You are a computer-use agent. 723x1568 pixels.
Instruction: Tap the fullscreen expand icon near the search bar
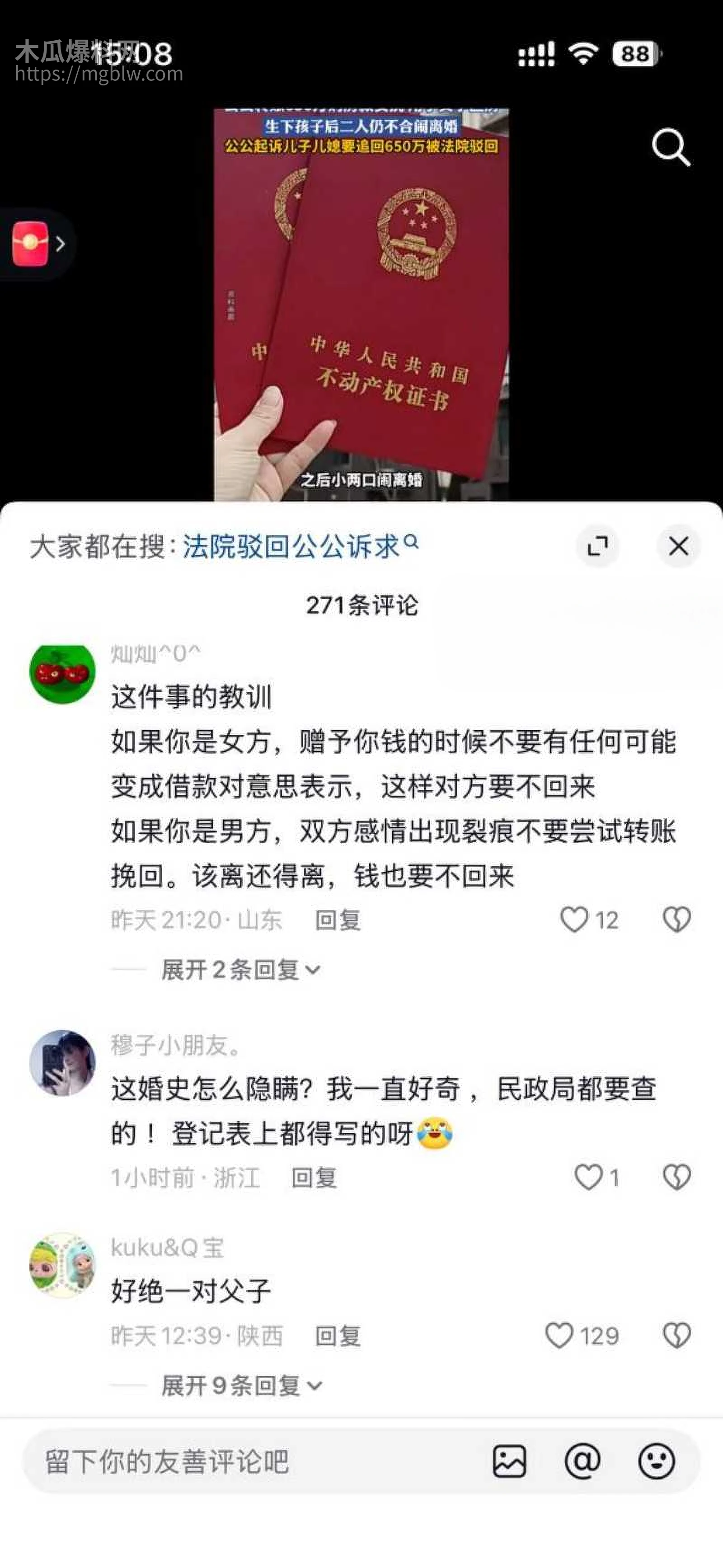coord(598,546)
